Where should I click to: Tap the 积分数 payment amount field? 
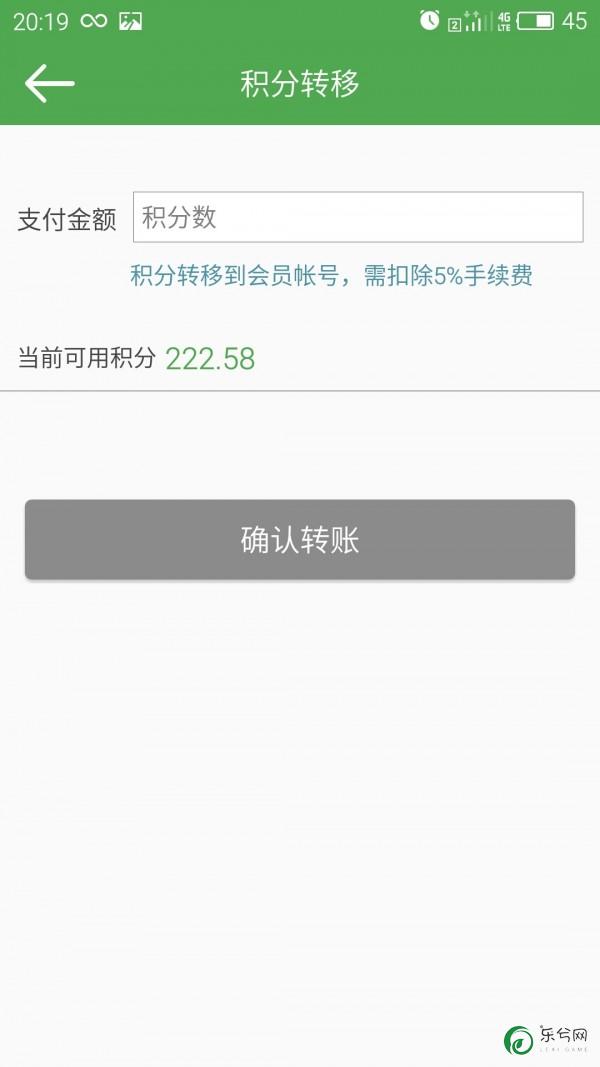point(358,217)
